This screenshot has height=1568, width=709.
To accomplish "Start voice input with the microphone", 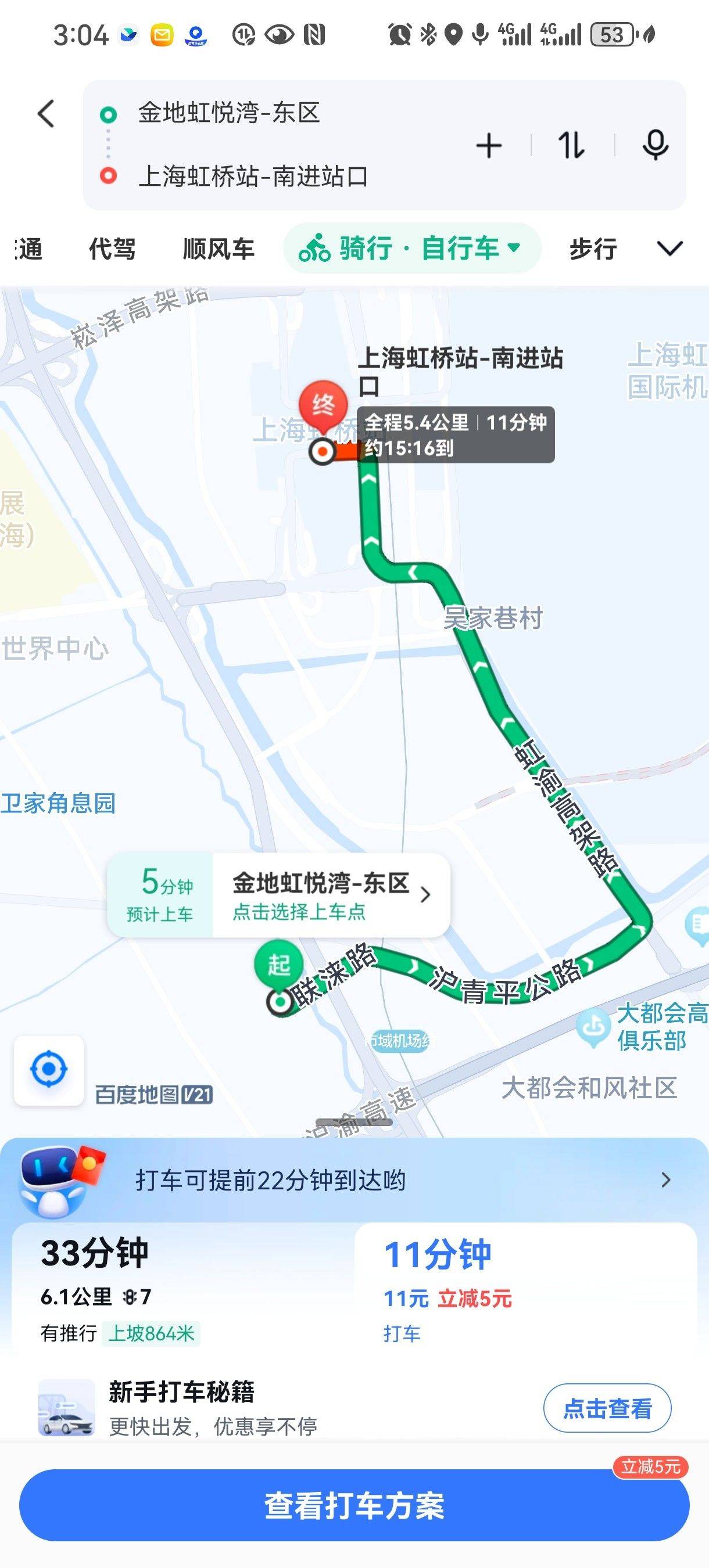I will 656,146.
